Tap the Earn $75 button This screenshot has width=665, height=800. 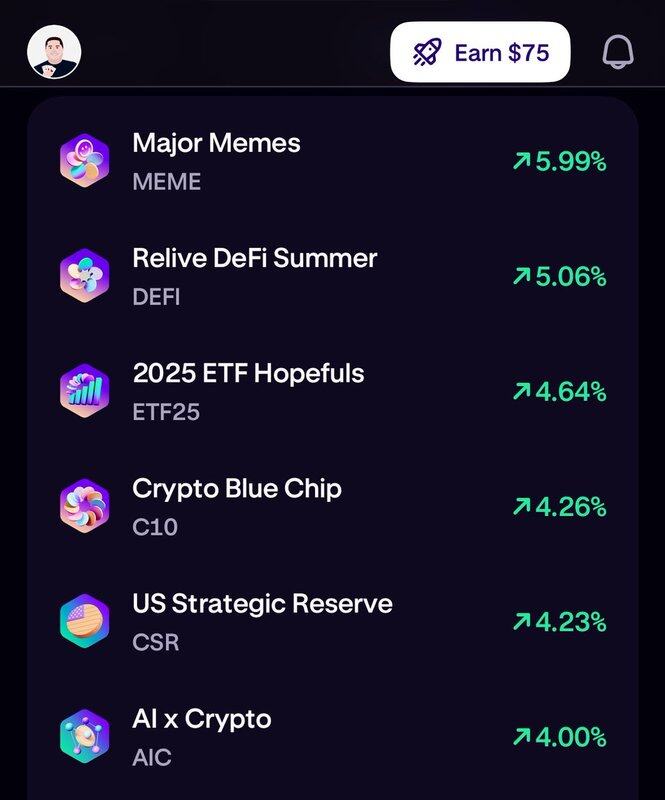click(480, 52)
